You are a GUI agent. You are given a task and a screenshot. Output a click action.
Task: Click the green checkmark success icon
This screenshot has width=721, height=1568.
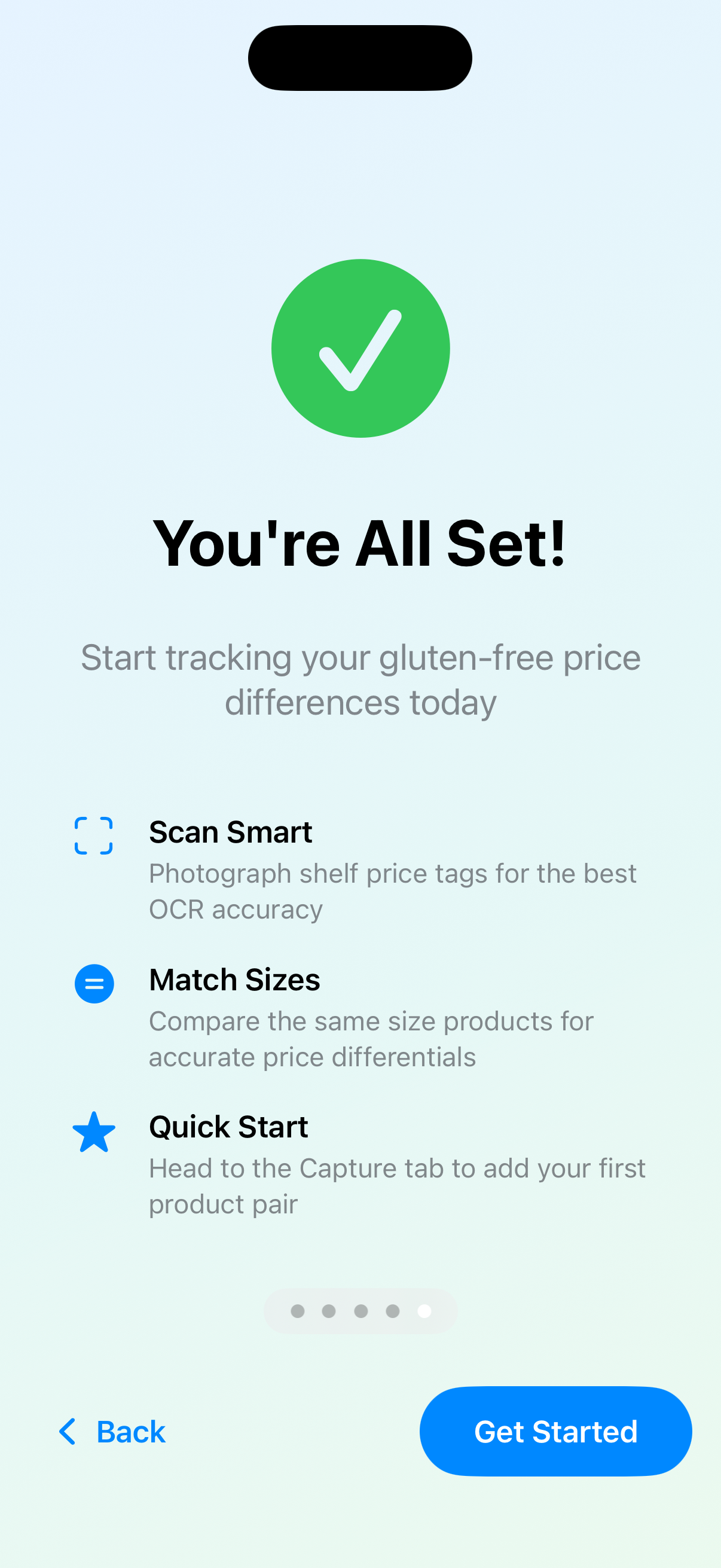pyautogui.click(x=361, y=346)
